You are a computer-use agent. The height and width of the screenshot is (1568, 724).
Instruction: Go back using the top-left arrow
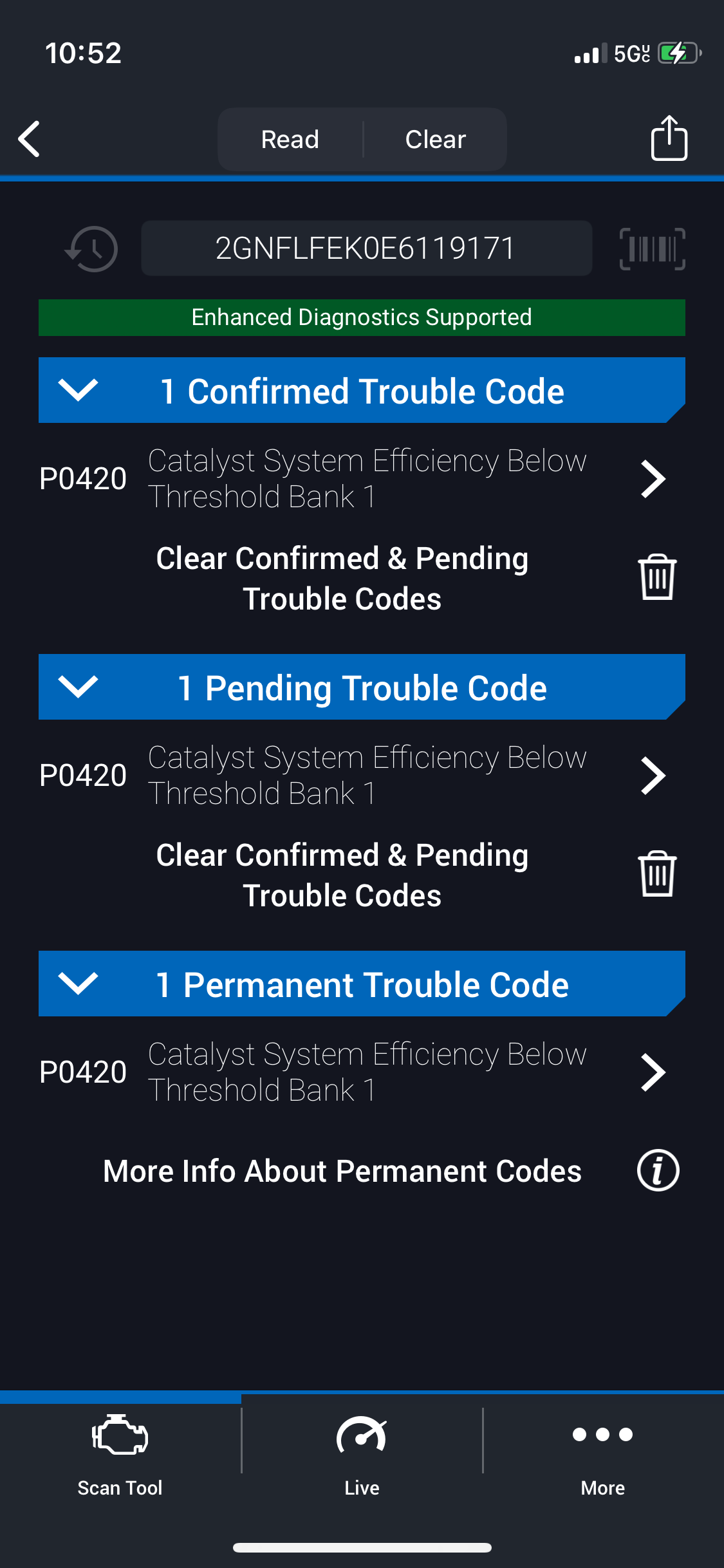[30, 139]
